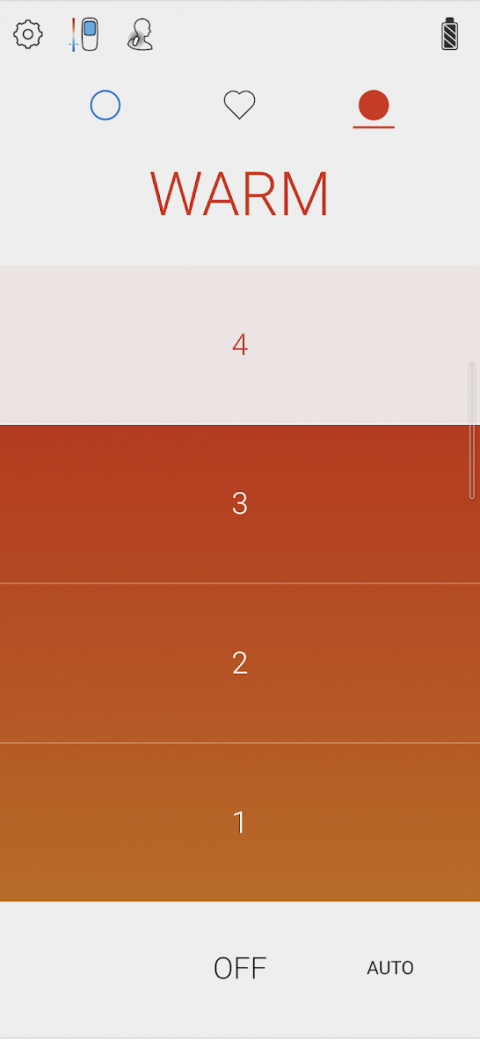Screen dimensions: 480x1040
Task: Open the device temperature icon
Action: (x=84, y=34)
